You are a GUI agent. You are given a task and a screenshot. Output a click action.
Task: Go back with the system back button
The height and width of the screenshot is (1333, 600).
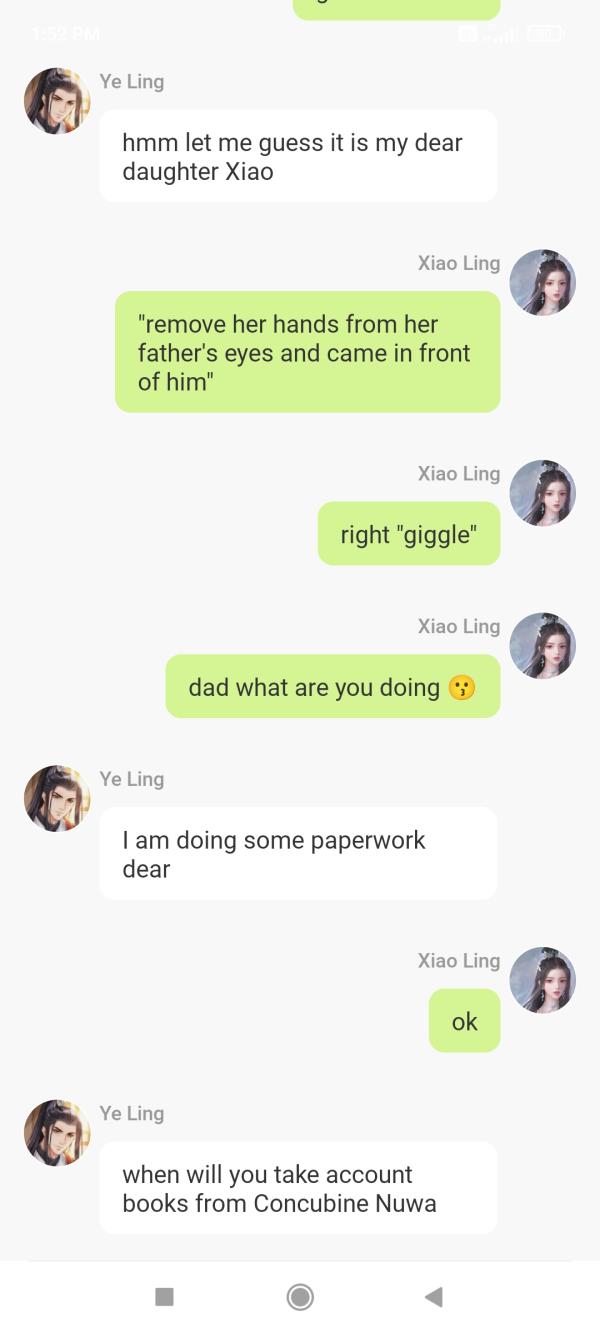click(433, 1297)
